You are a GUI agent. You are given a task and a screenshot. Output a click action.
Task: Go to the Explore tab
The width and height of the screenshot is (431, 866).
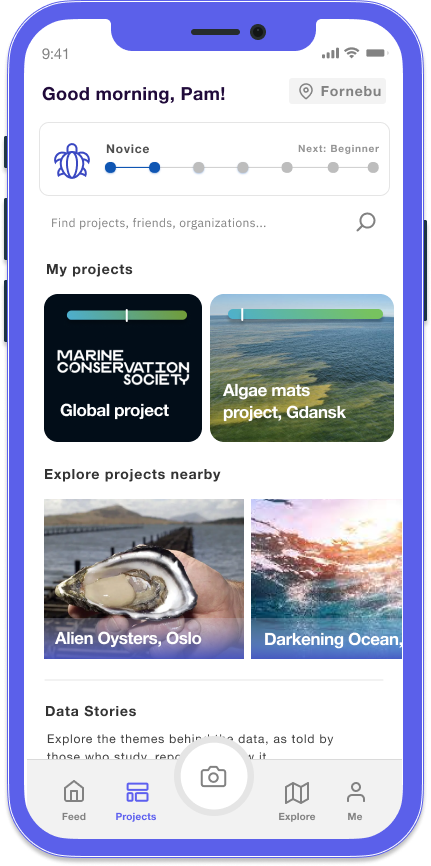pos(297,800)
